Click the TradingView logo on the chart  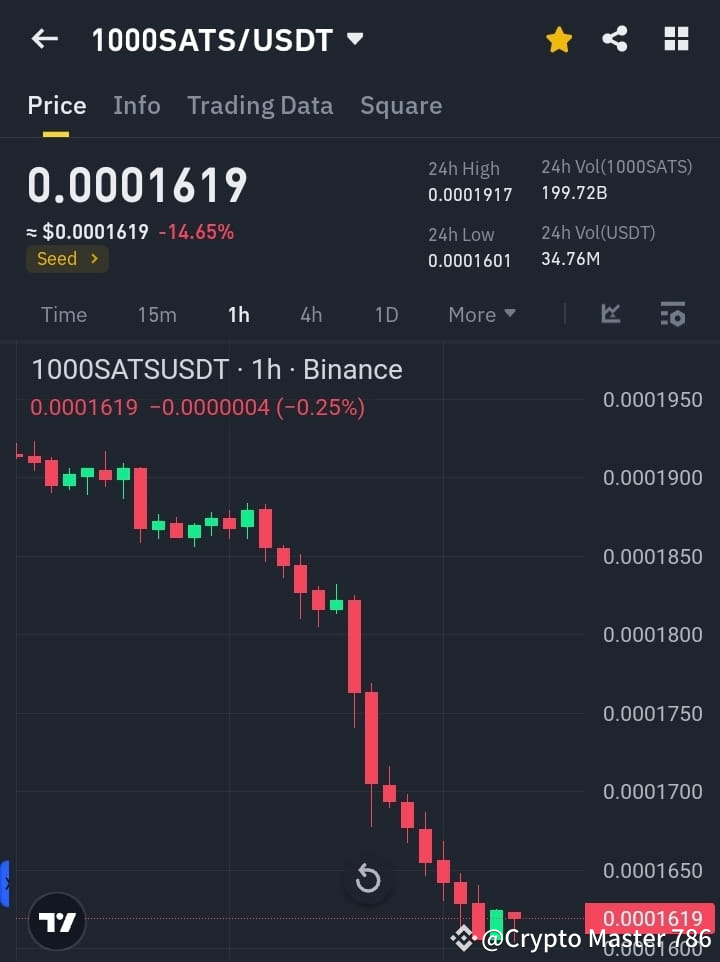(x=56, y=921)
